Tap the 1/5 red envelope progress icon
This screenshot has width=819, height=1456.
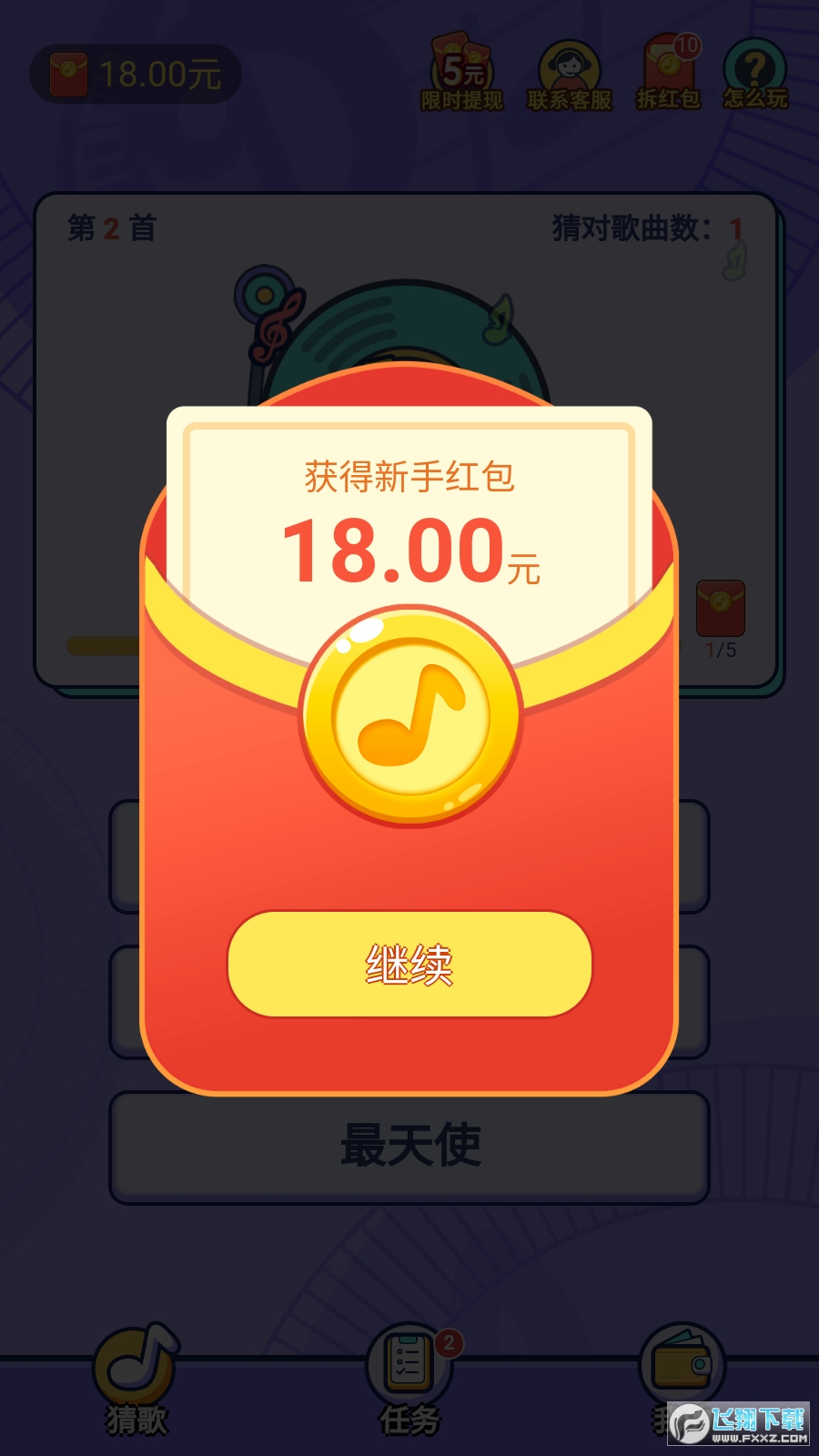pos(720,617)
